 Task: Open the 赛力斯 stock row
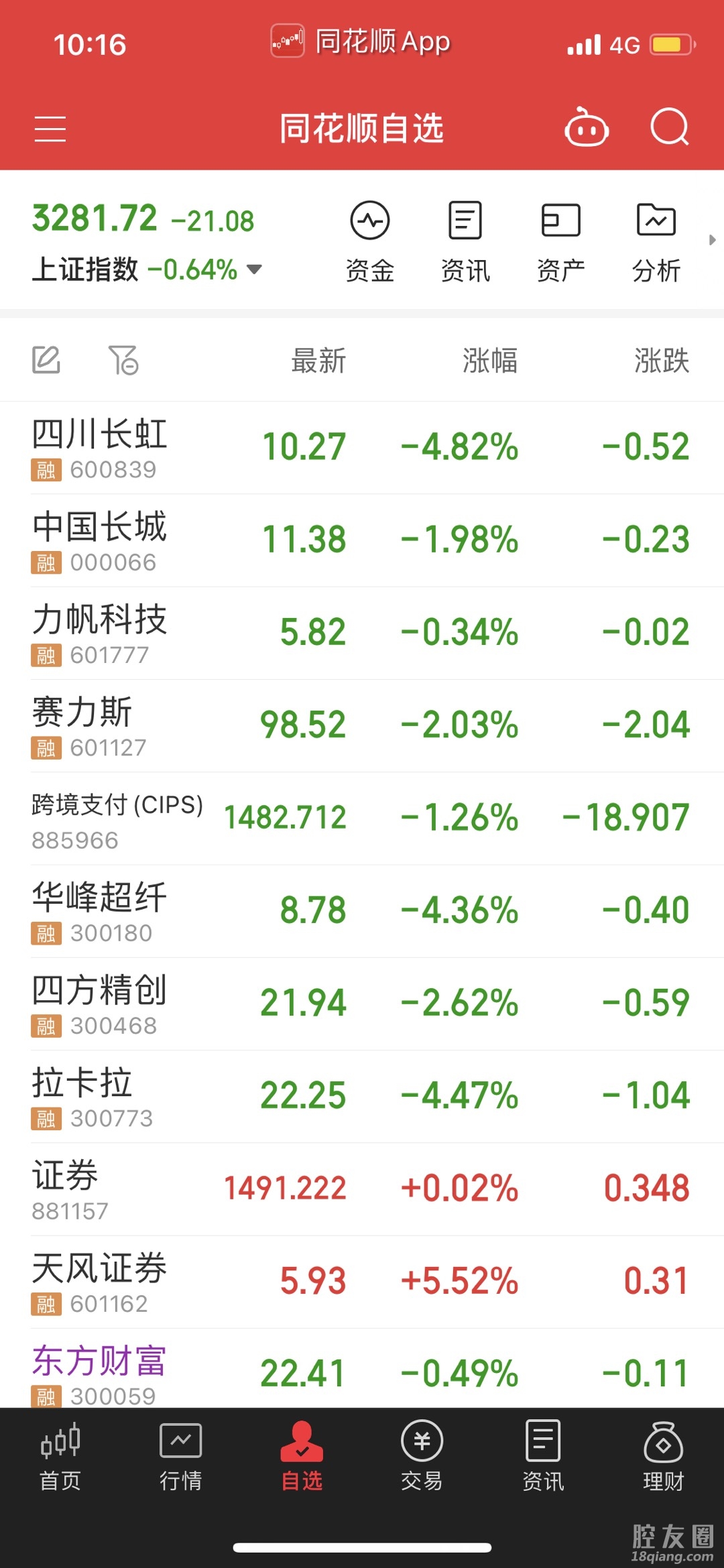pyautogui.click(x=362, y=726)
